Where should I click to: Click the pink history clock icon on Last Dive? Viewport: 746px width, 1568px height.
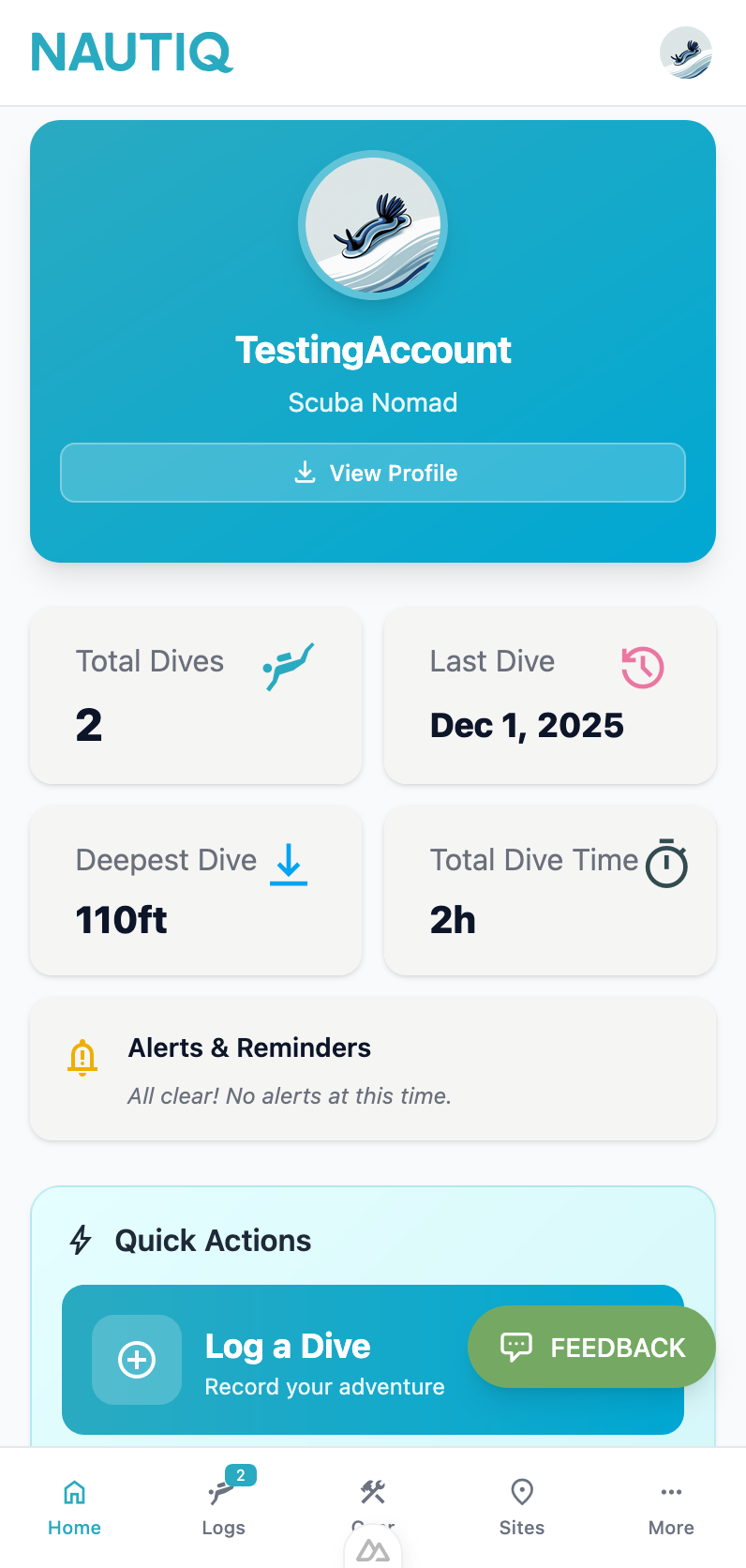pos(641,667)
